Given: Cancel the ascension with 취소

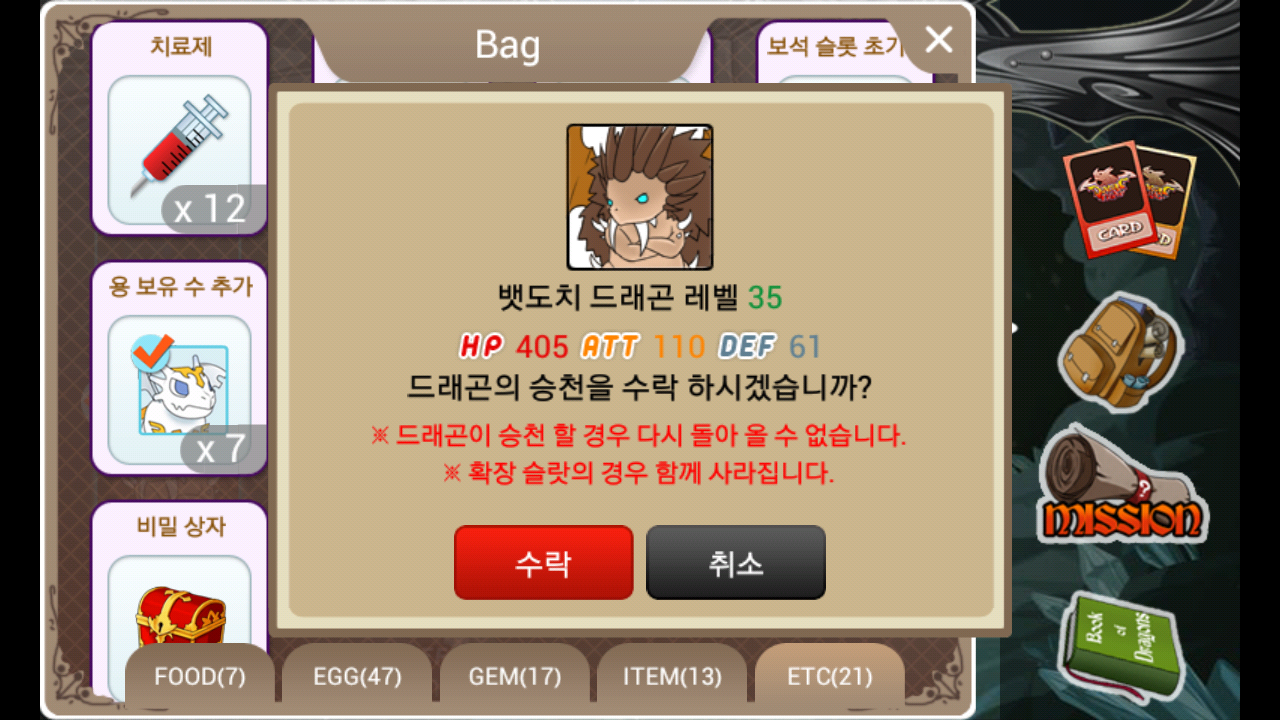Looking at the screenshot, I should 735,562.
